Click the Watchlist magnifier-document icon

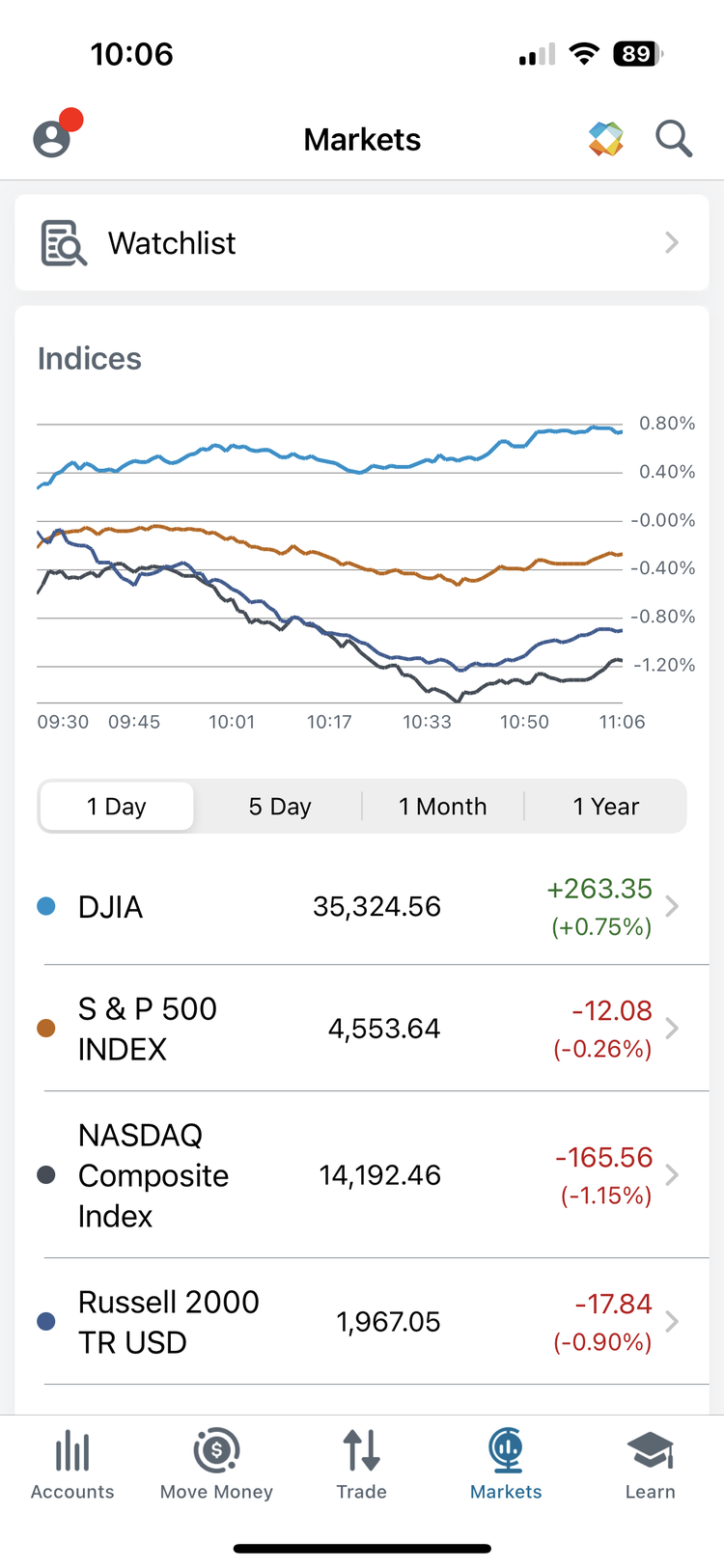point(62,242)
